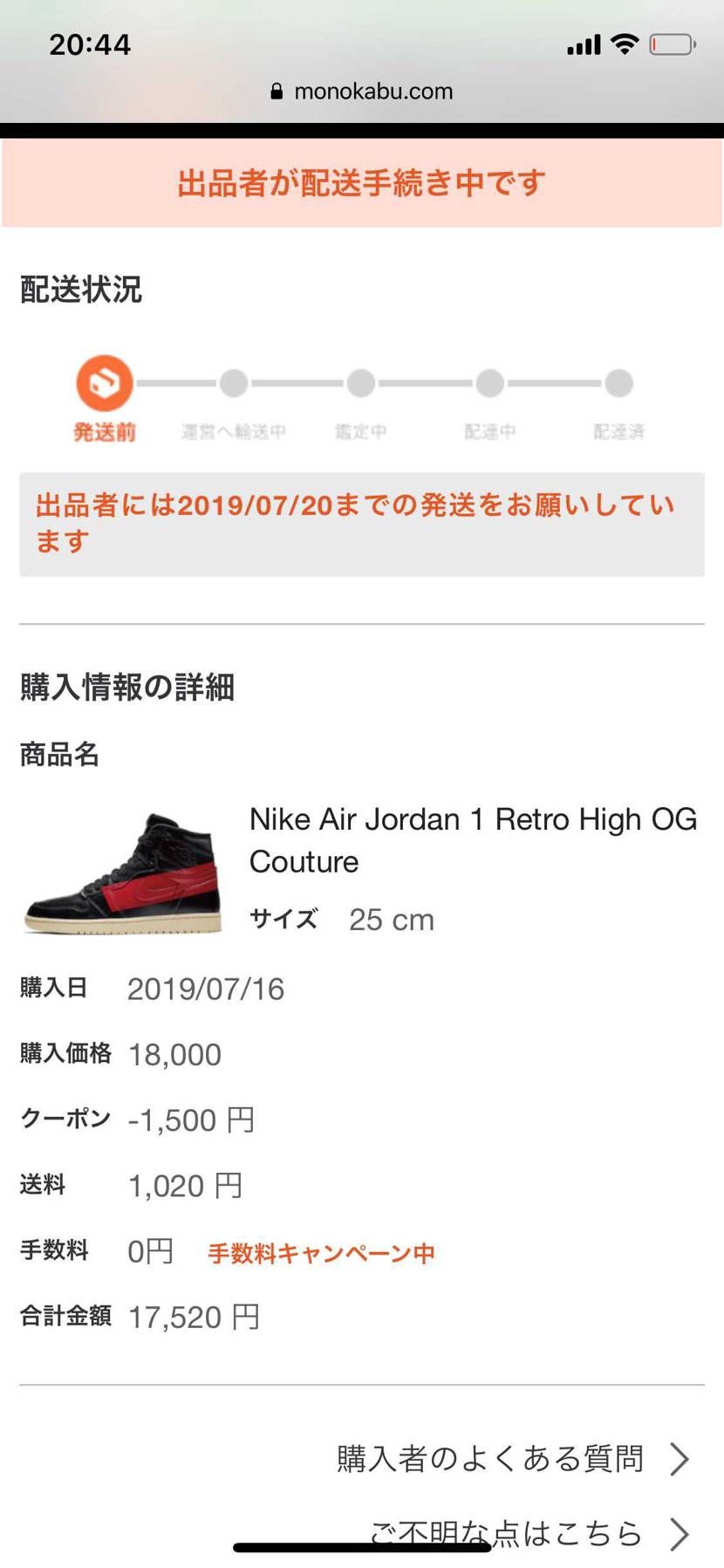Tap the 購入情報の詳細 heading
The width and height of the screenshot is (724, 1568).
click(x=125, y=688)
